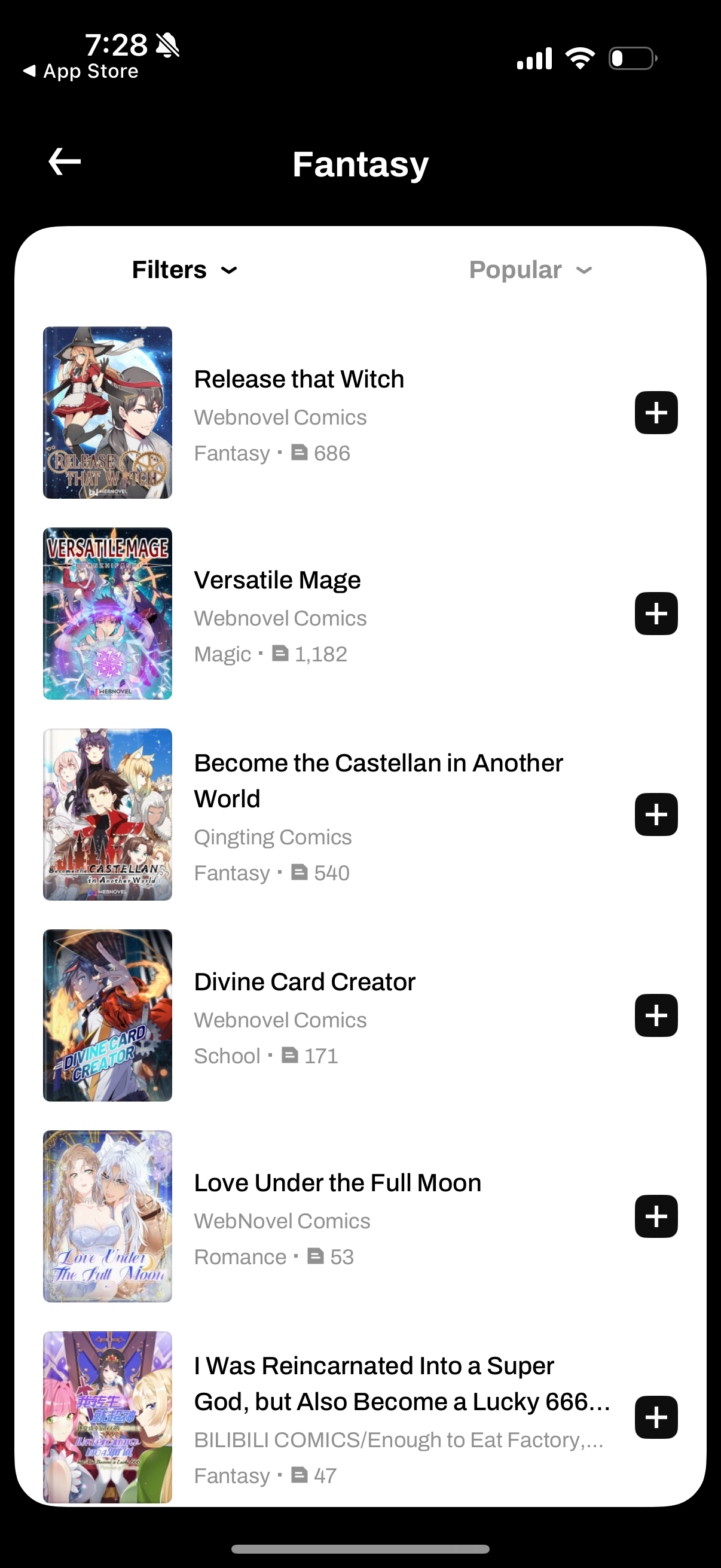
Task: Tap the Fantasy page title
Action: click(x=360, y=164)
